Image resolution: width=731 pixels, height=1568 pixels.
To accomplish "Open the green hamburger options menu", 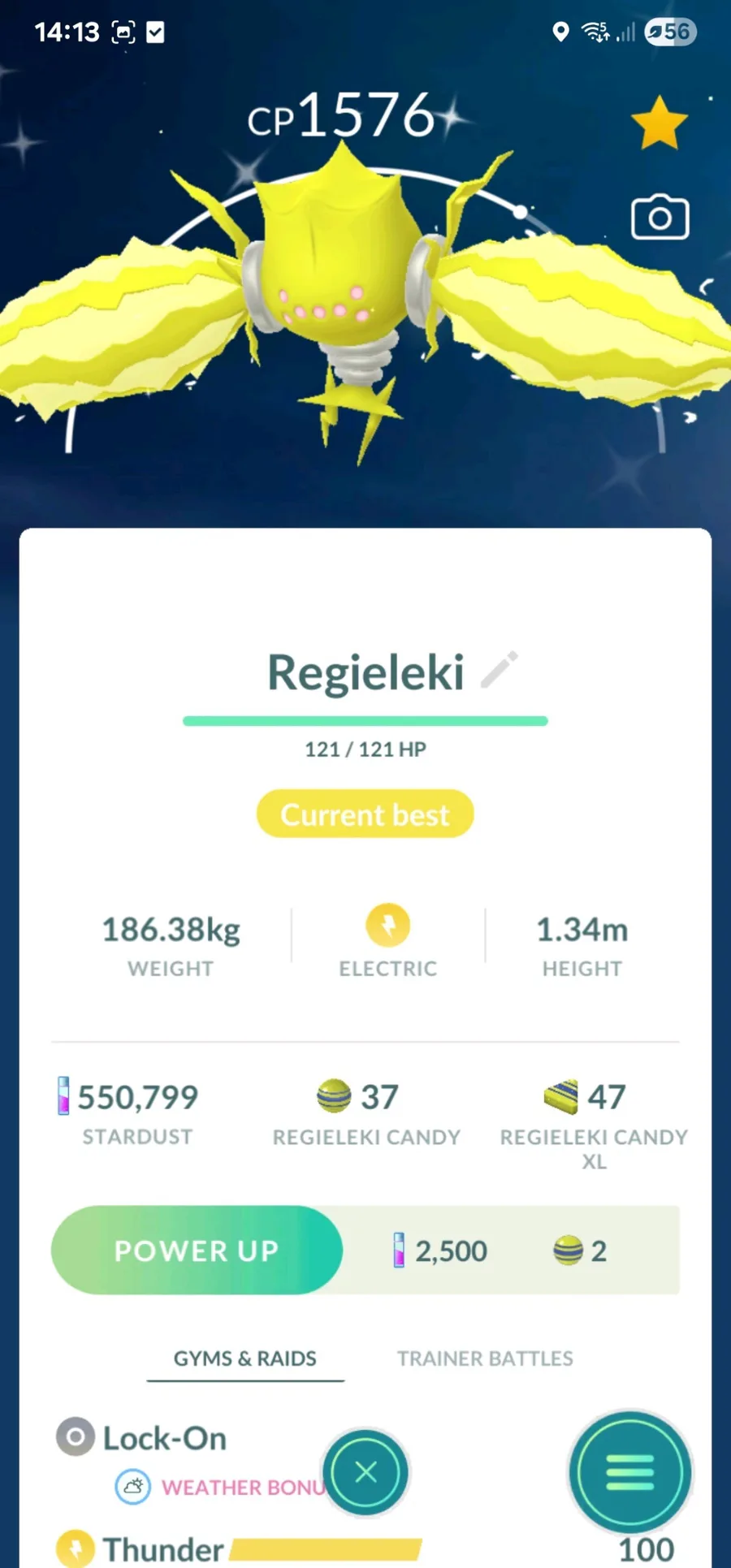I will pos(629,1471).
